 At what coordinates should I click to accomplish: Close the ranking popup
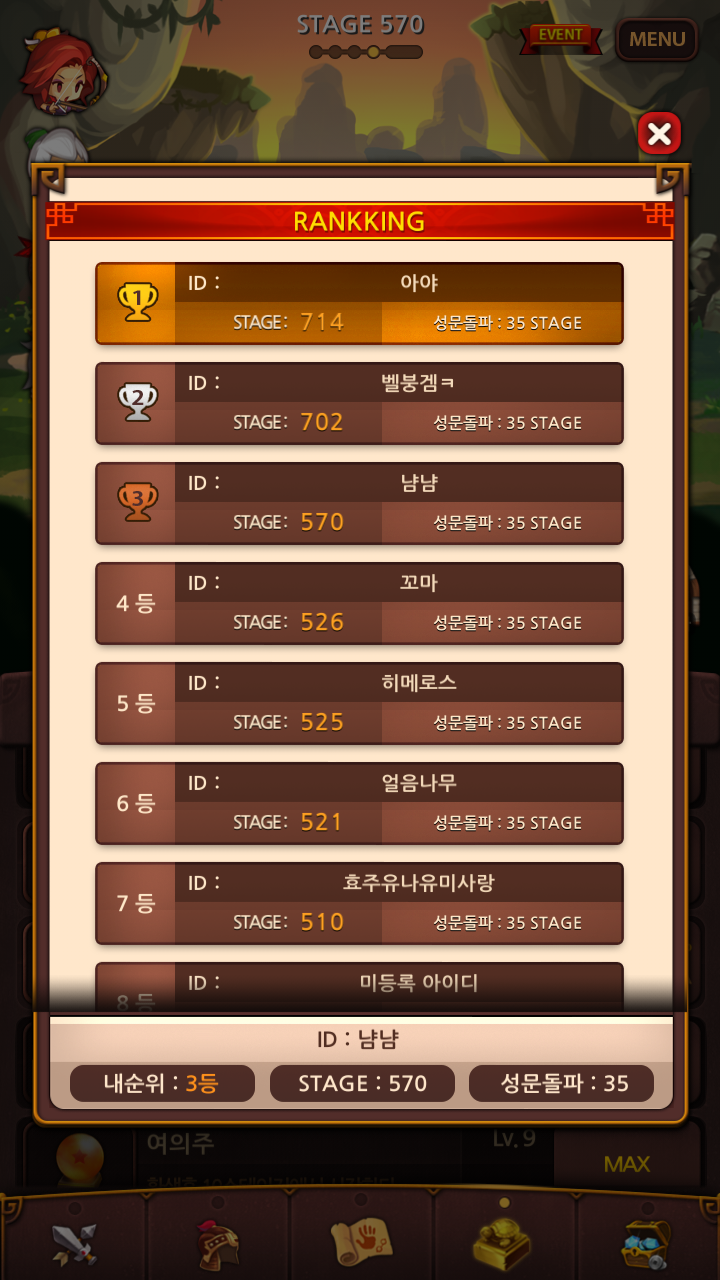pyautogui.click(x=659, y=134)
